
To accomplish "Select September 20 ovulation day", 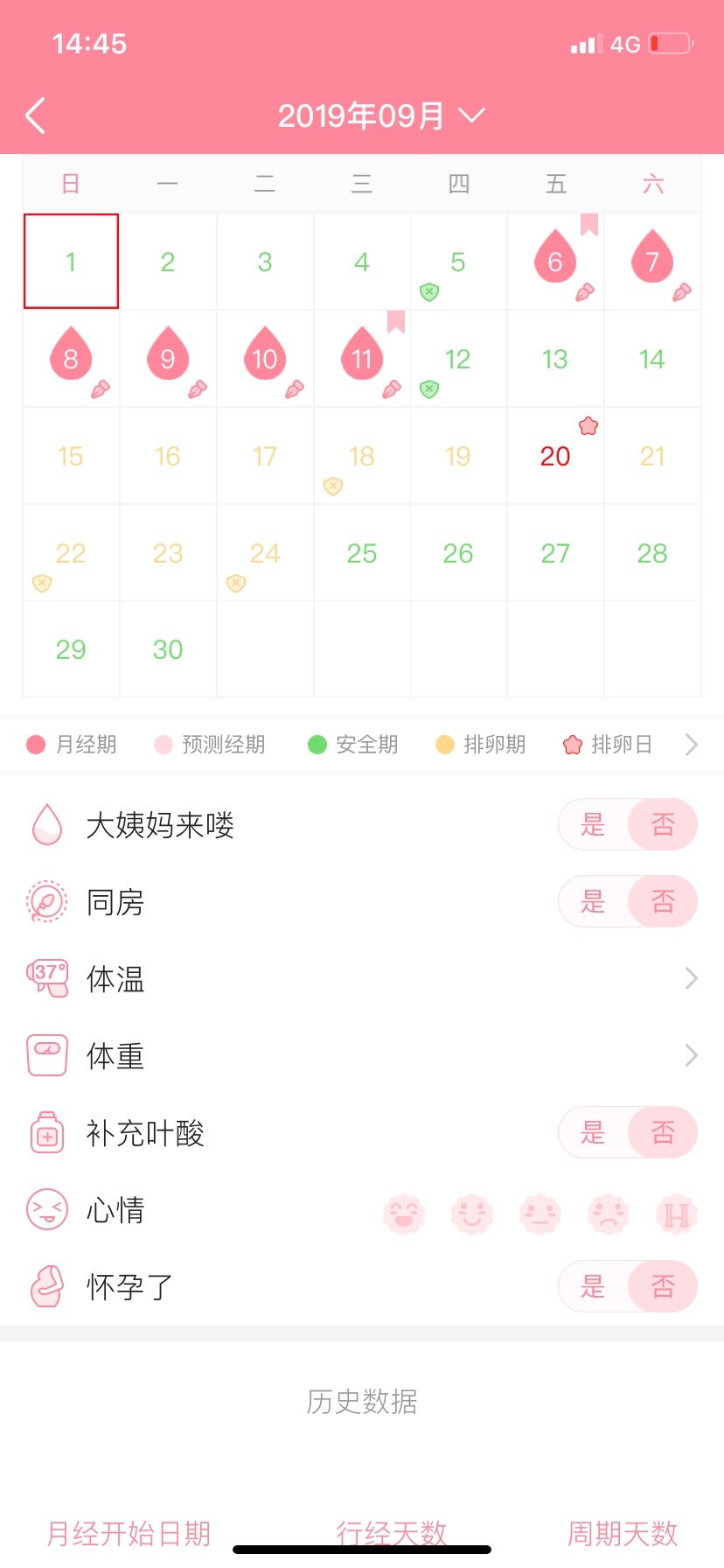I will [555, 456].
